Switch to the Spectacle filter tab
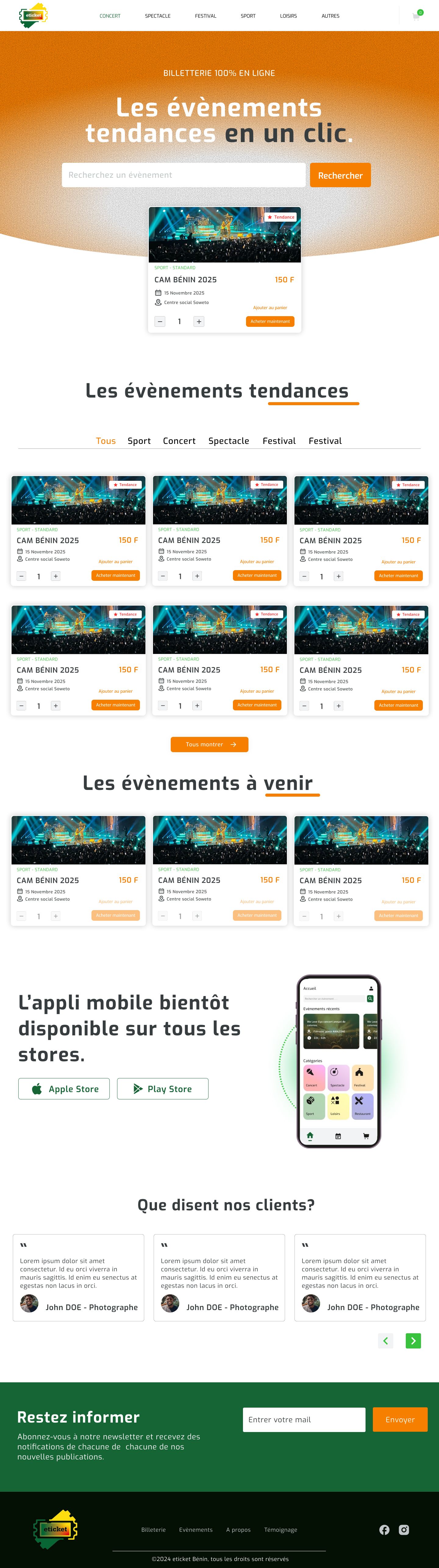 pos(228,441)
